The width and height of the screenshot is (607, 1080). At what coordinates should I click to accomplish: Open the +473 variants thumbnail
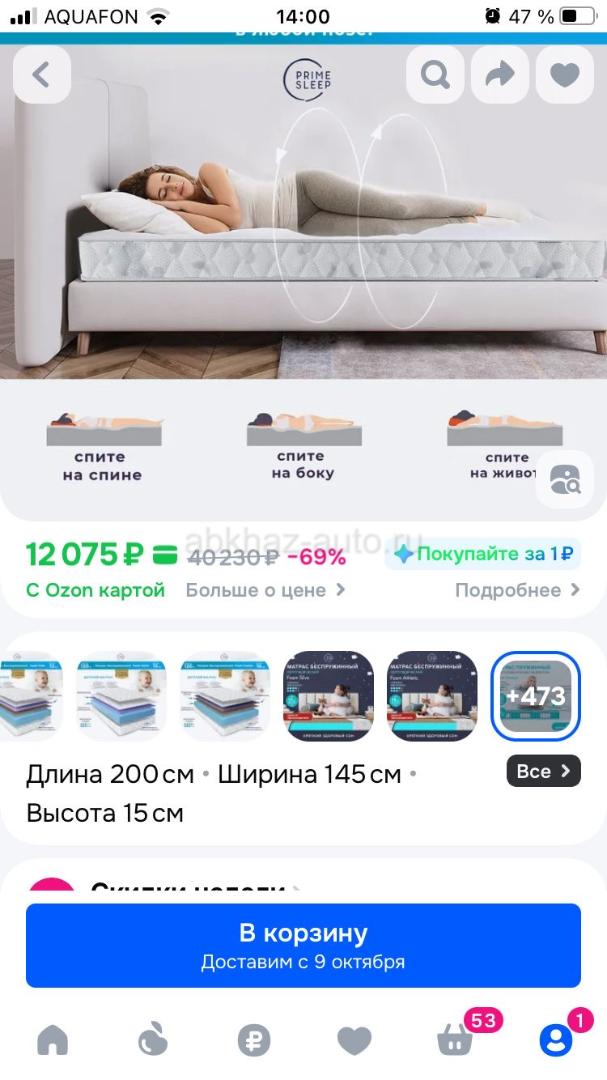click(x=536, y=696)
